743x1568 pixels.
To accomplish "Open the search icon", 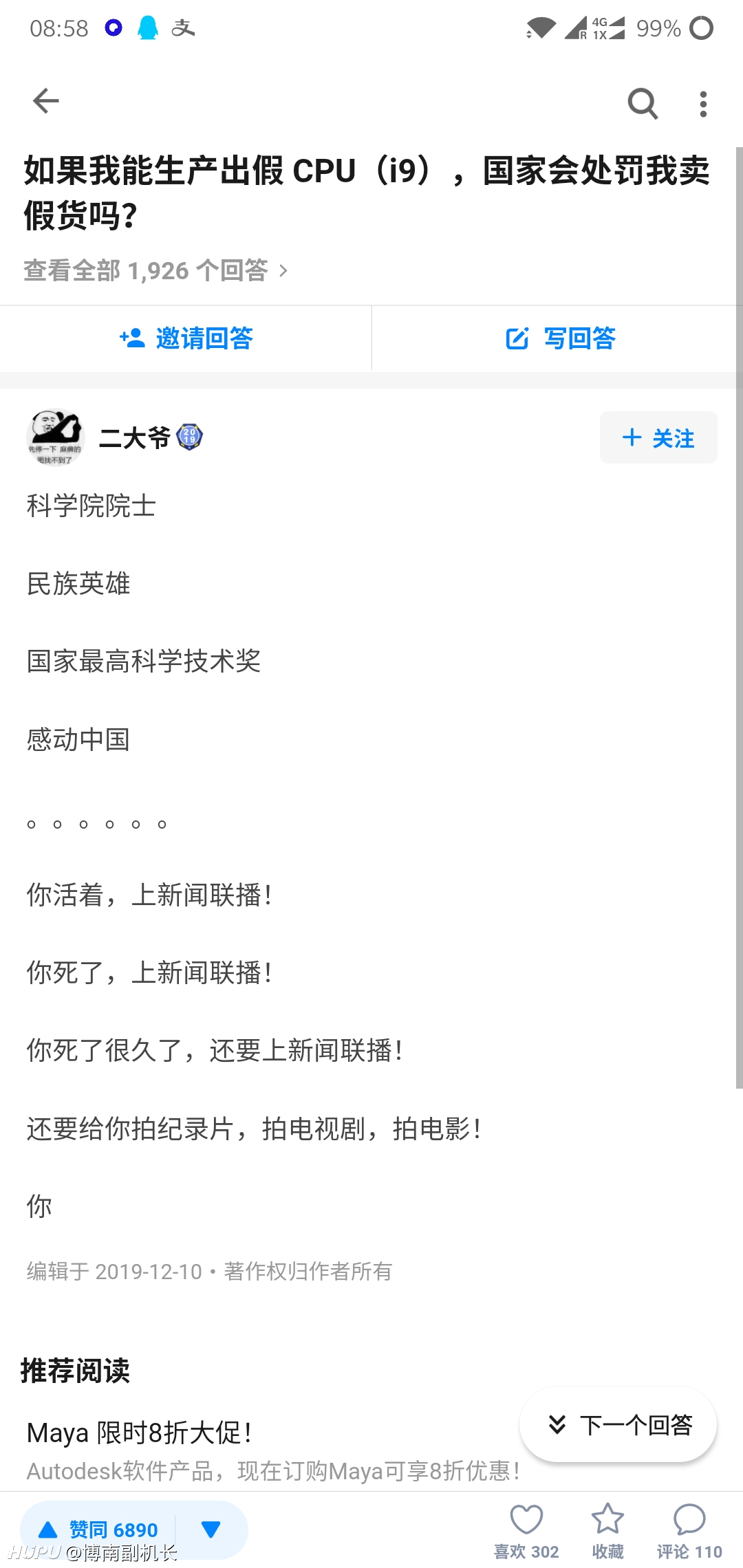I will point(643,103).
